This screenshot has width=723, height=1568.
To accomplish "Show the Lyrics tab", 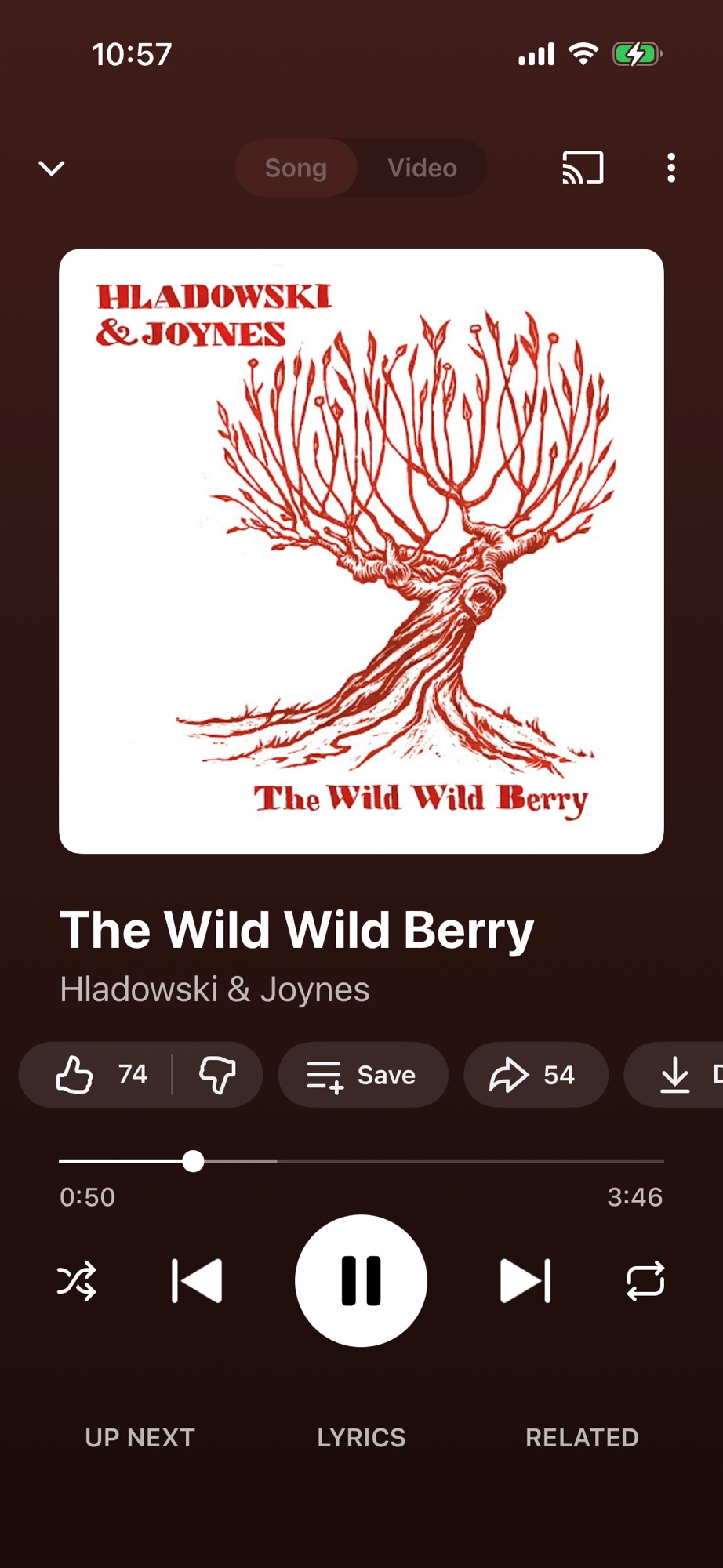I will coord(361,1437).
